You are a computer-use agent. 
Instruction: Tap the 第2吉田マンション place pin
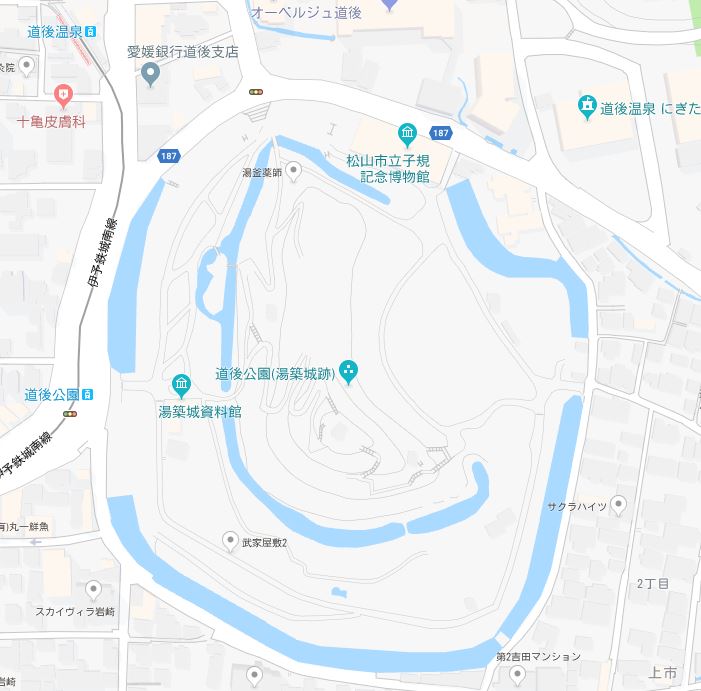(x=517, y=675)
